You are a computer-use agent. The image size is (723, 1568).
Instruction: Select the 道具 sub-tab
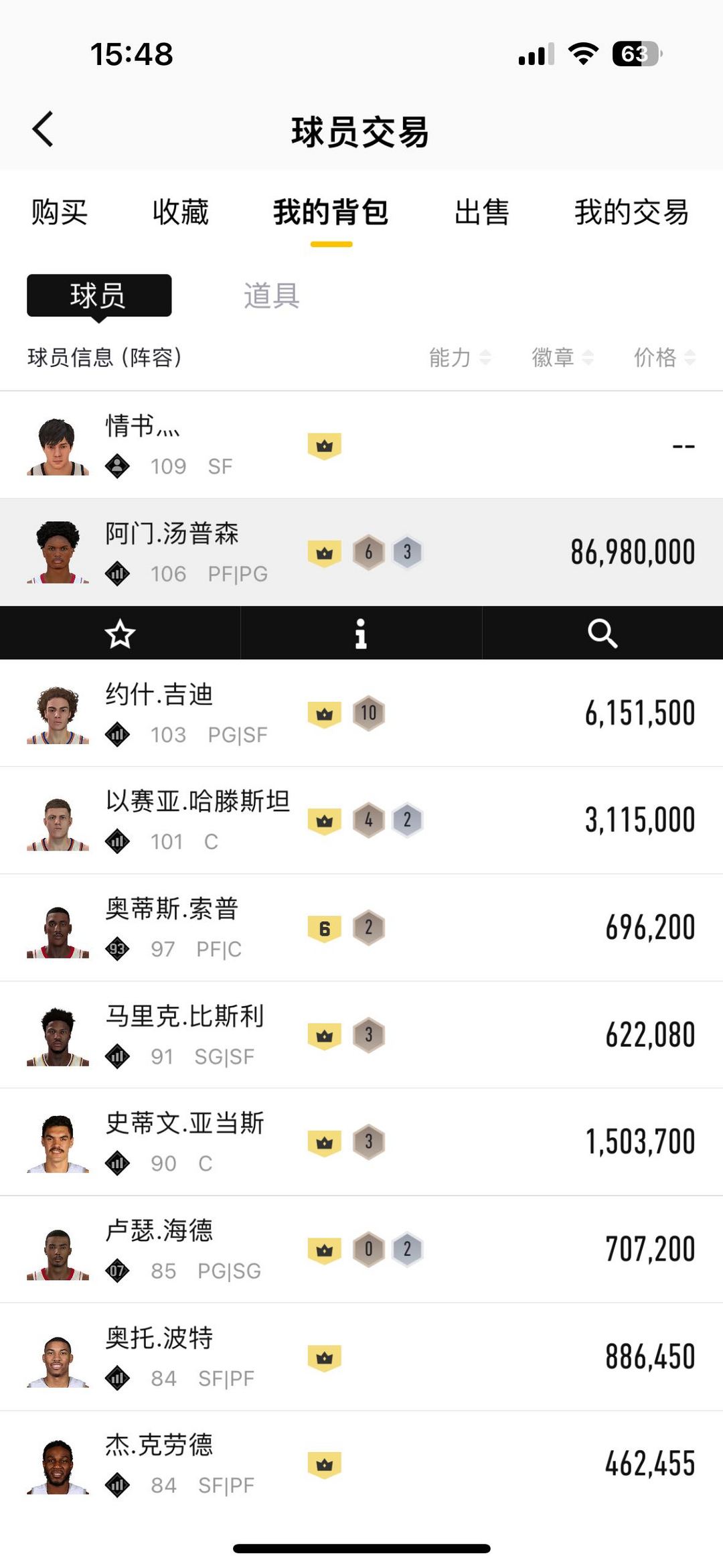(271, 295)
